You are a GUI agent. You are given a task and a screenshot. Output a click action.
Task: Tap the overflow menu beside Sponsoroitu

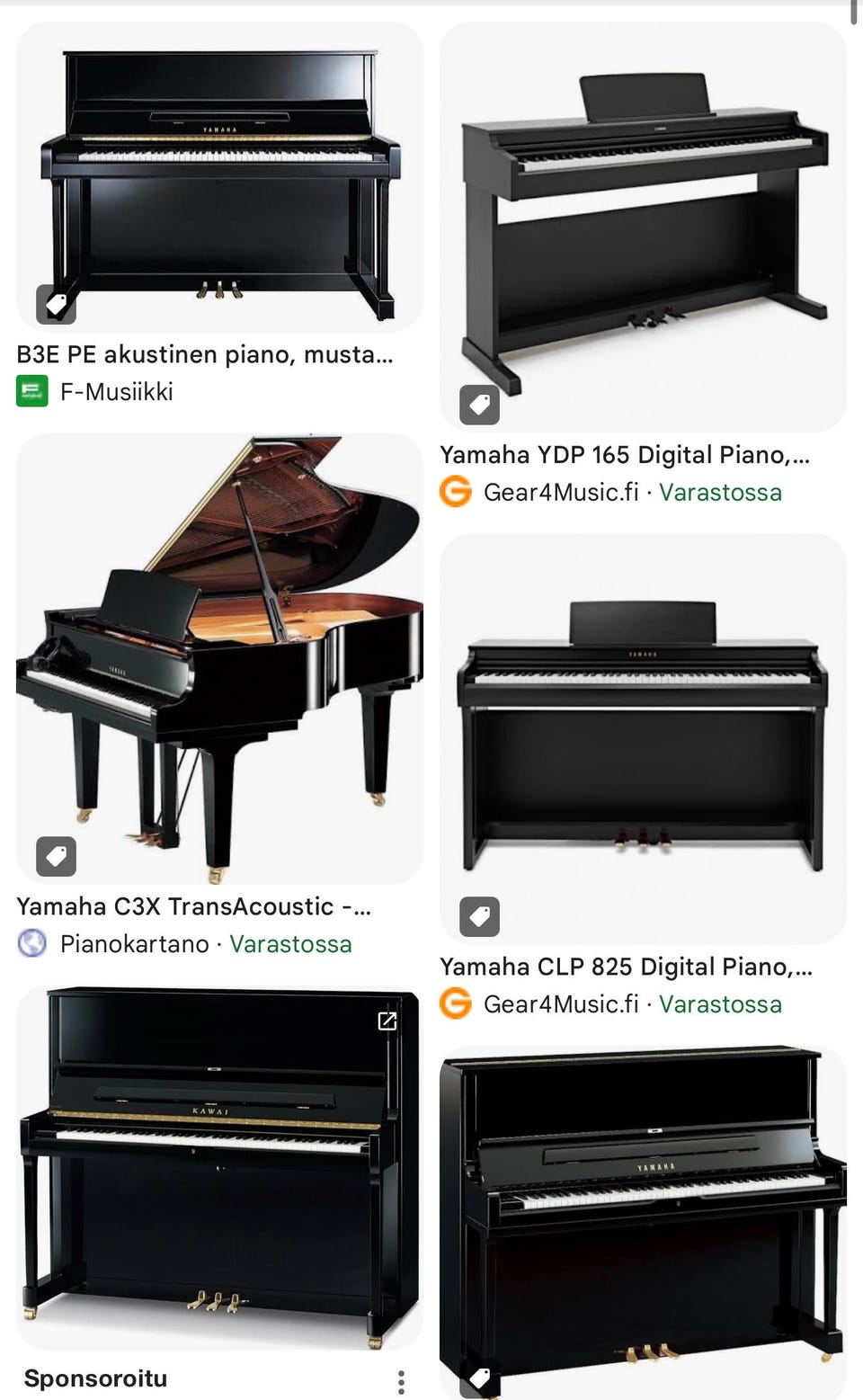401,1381
